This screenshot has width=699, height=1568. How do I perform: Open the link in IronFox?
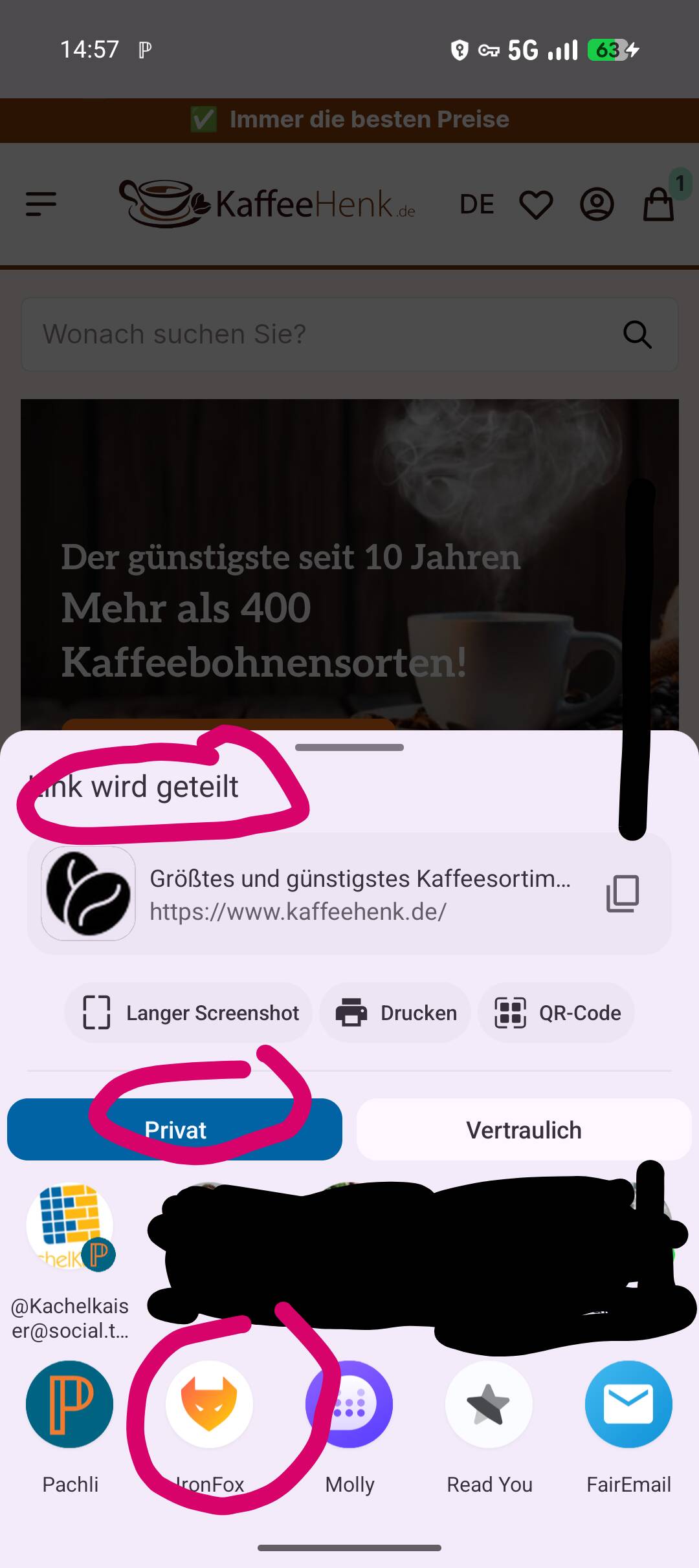tap(209, 1405)
